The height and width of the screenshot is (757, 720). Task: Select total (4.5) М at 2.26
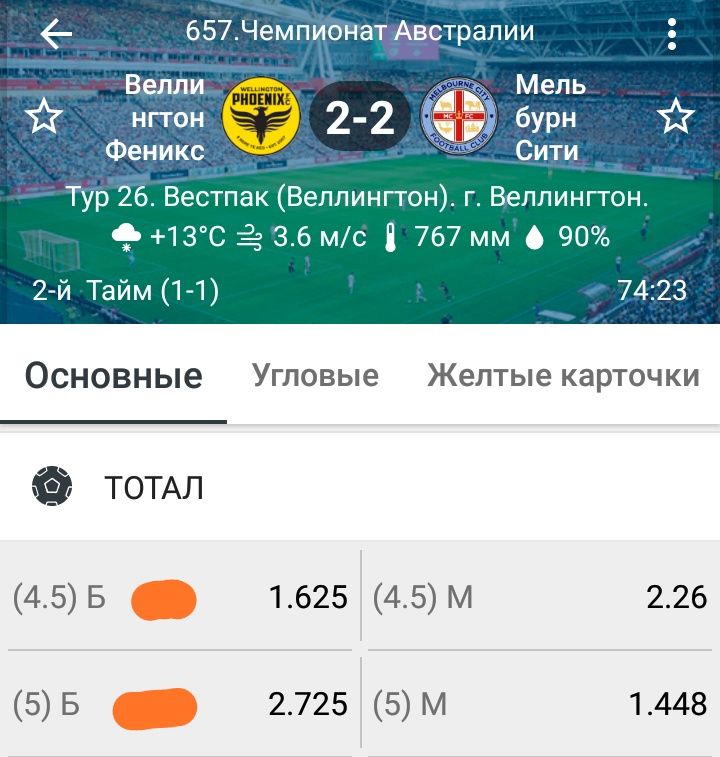pos(540,598)
